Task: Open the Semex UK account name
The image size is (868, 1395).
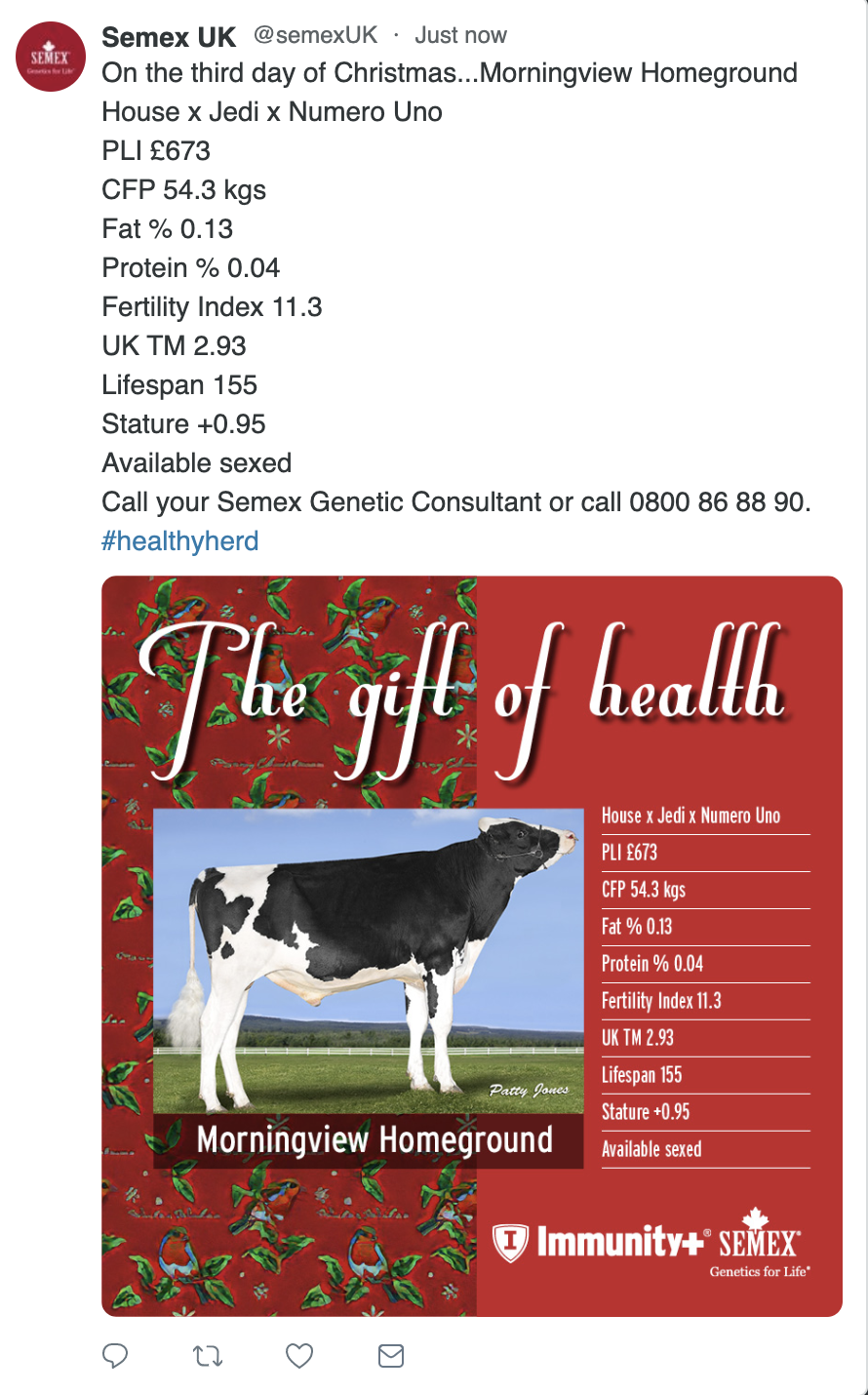Action: [x=169, y=37]
